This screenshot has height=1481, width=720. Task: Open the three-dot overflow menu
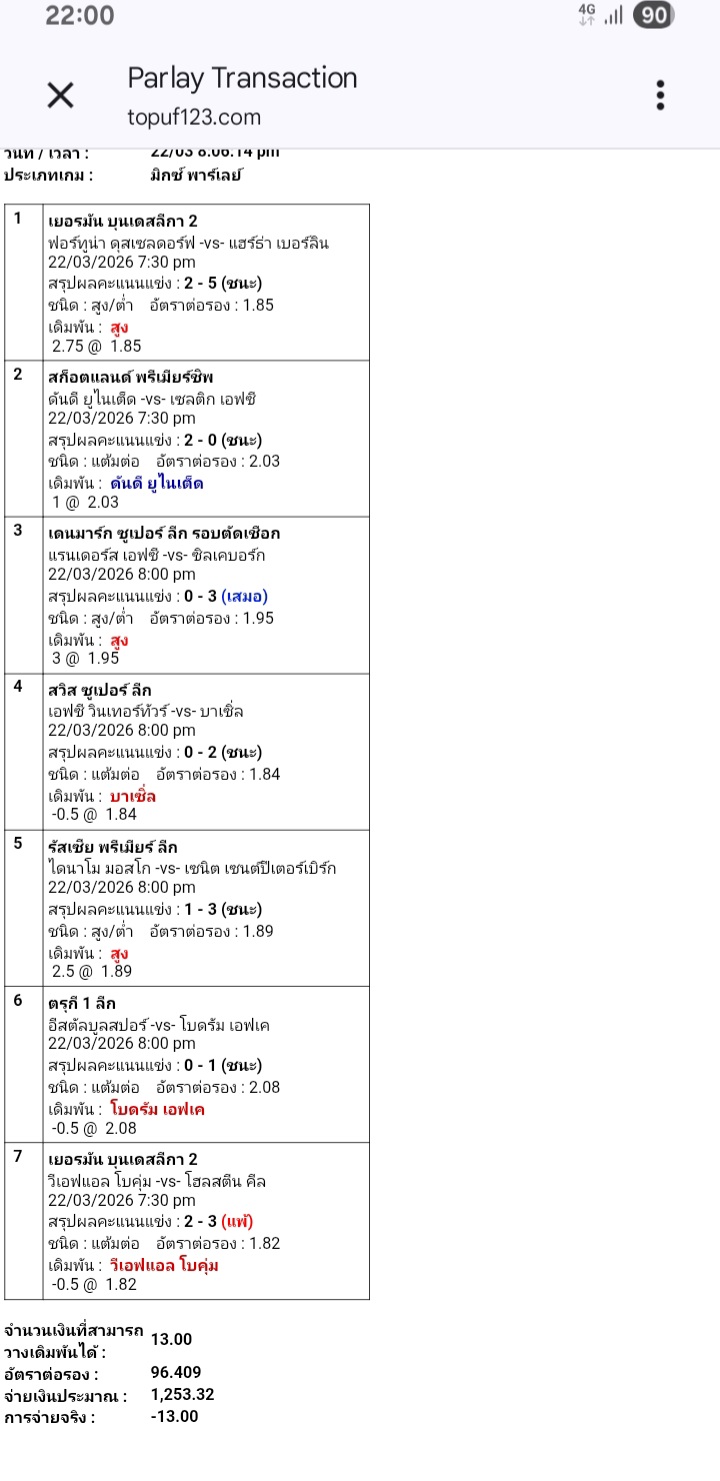coord(660,95)
